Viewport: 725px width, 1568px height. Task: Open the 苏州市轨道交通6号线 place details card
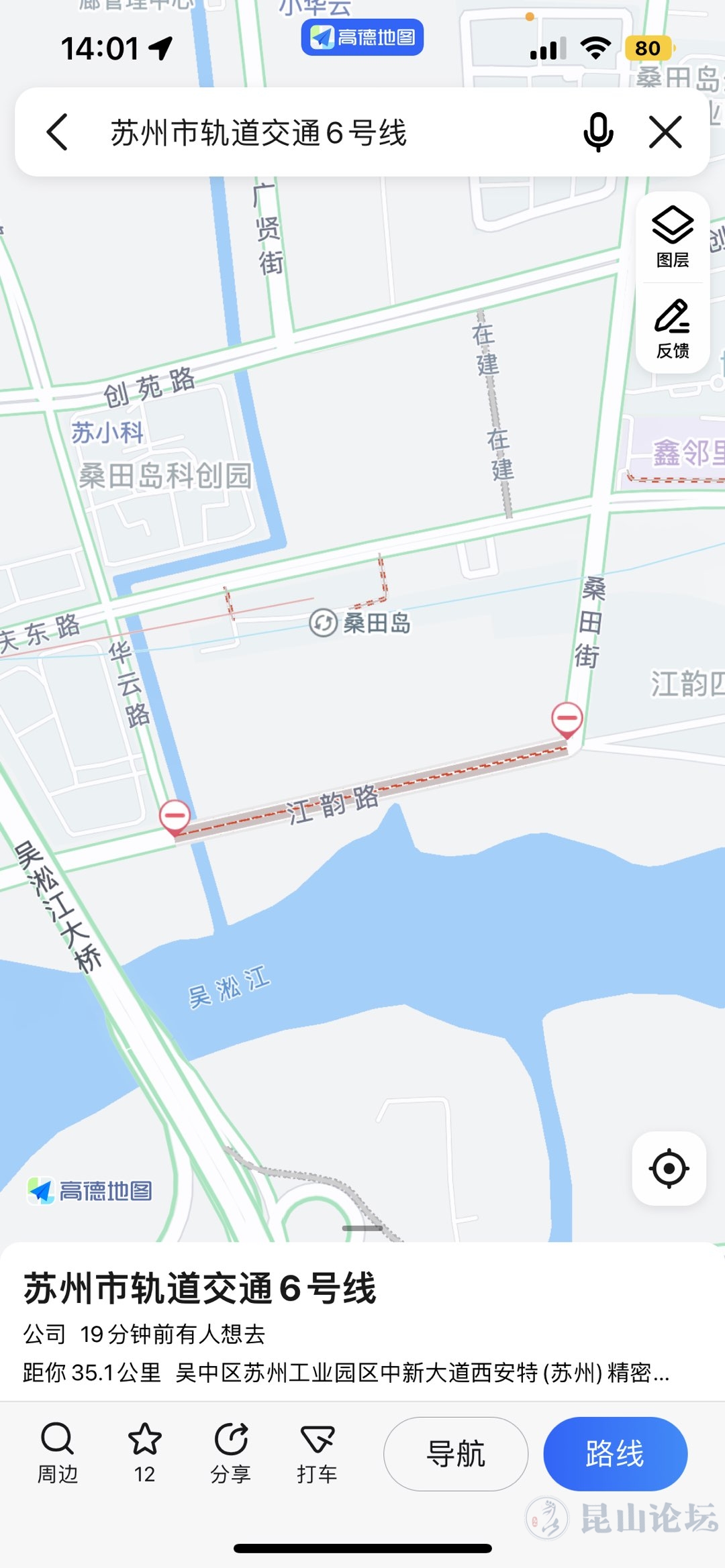(x=200, y=1288)
